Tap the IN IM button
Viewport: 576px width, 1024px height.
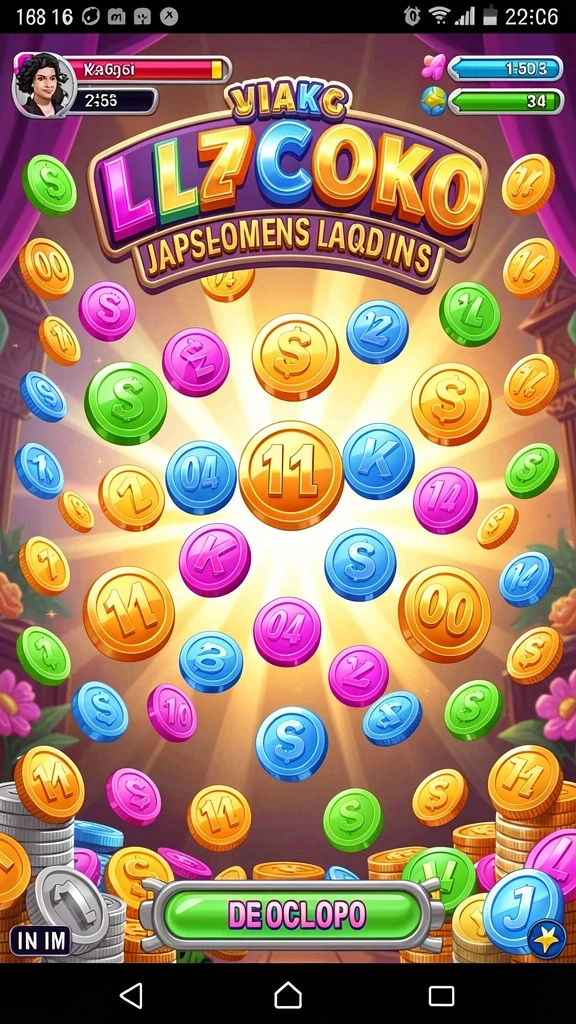pyautogui.click(x=40, y=942)
